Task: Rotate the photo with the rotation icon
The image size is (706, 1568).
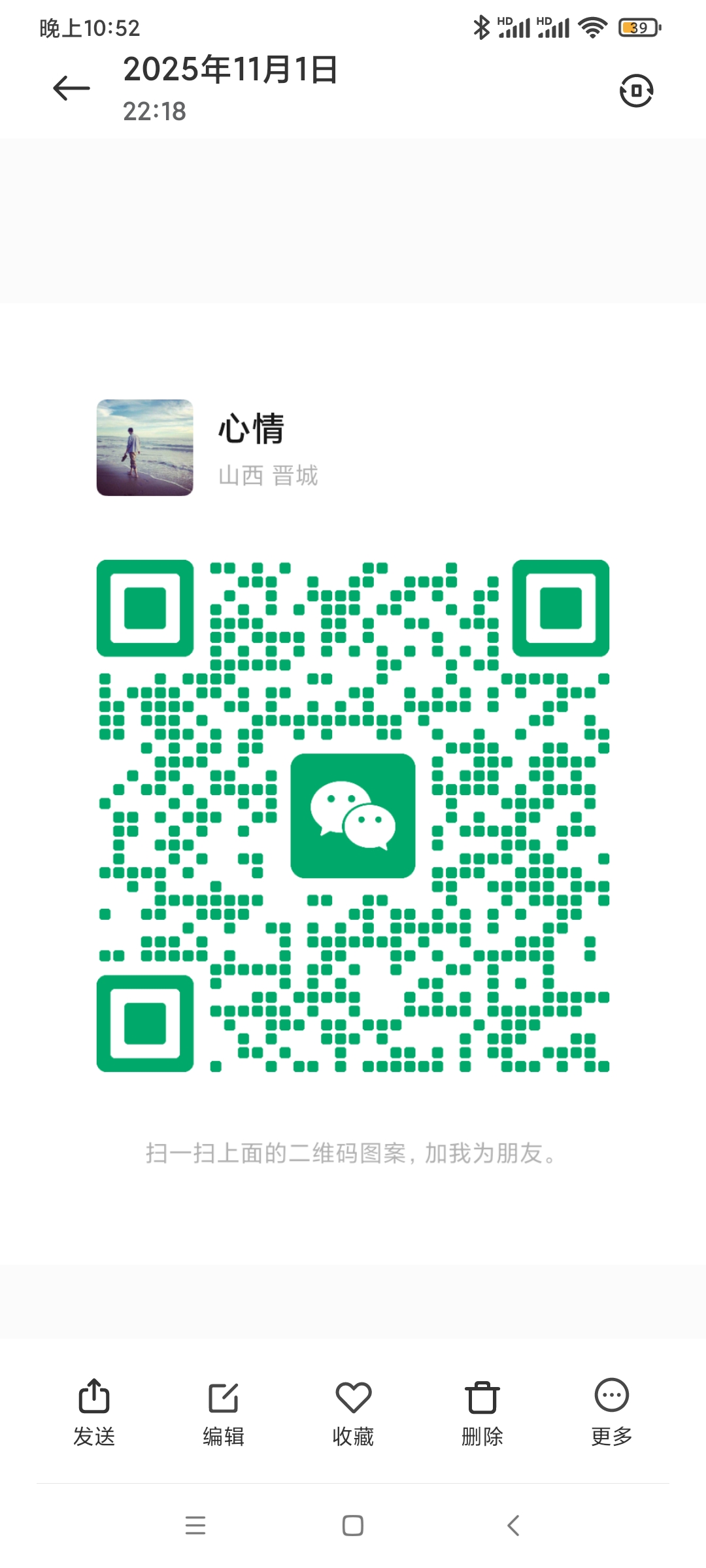Action: (x=636, y=90)
